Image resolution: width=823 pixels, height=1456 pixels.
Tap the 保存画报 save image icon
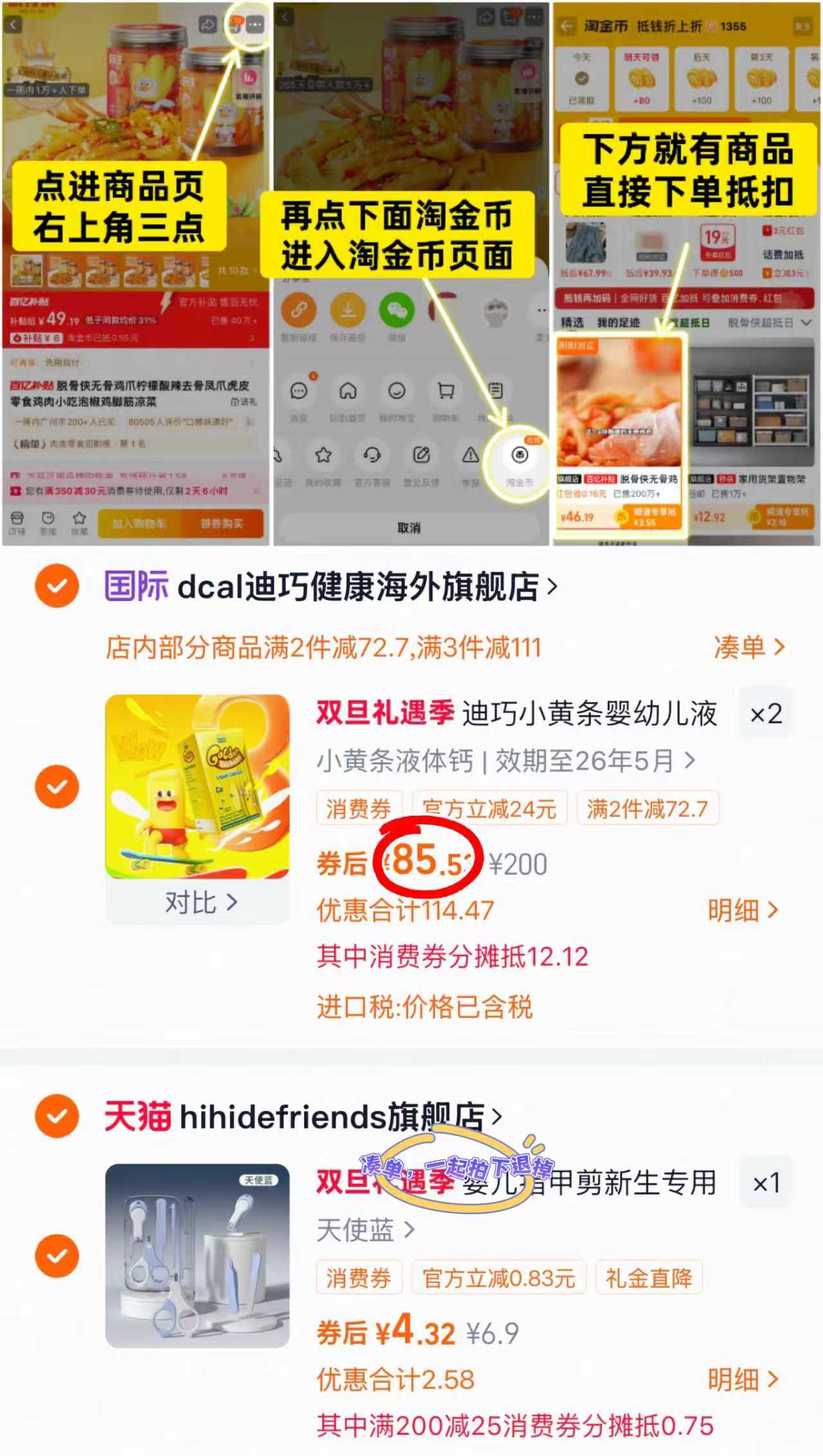pyautogui.click(x=348, y=310)
